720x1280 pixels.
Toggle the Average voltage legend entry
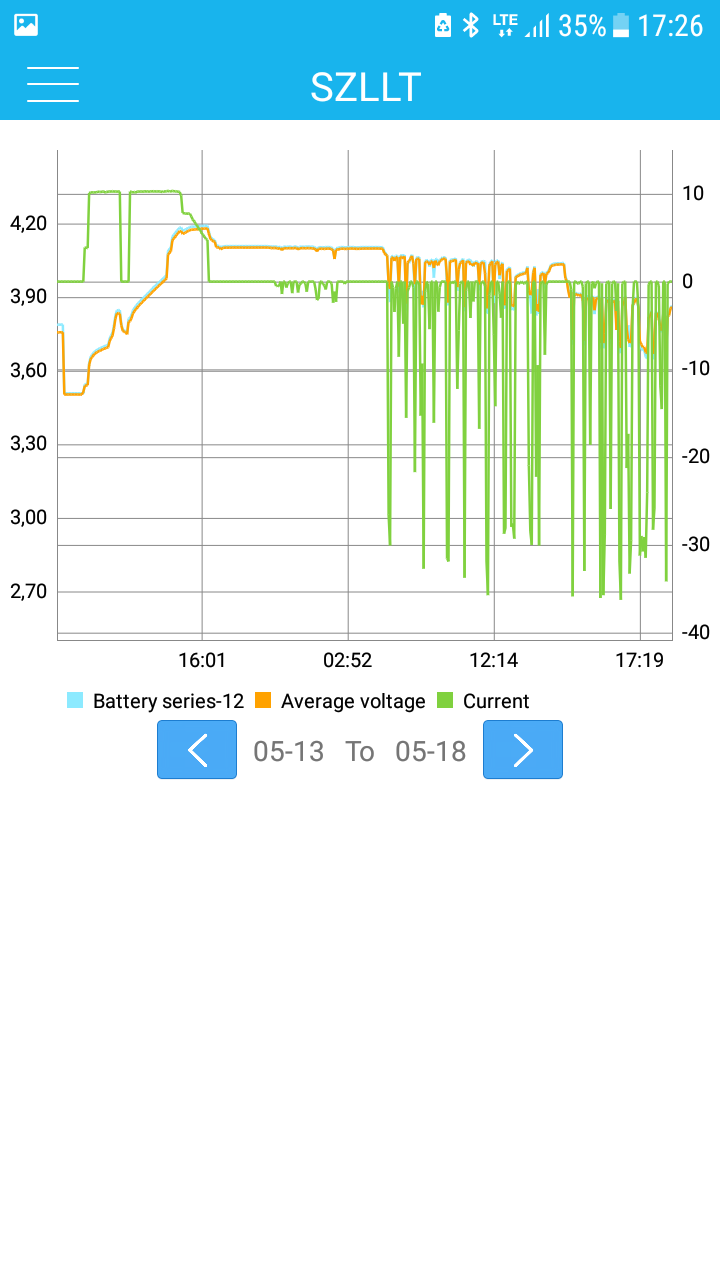pos(340,701)
